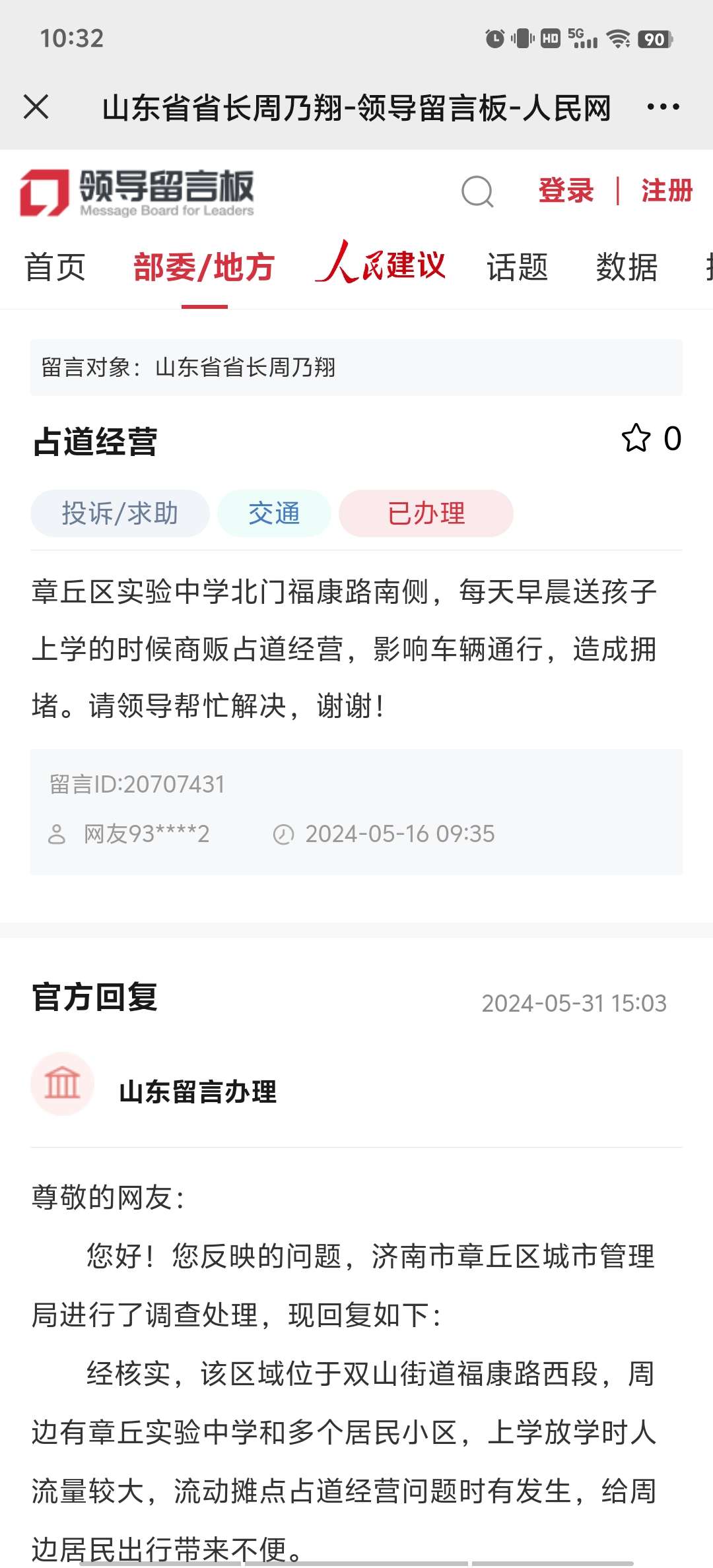Tap the 交通 category tag
This screenshot has width=713, height=1568.
274,513
